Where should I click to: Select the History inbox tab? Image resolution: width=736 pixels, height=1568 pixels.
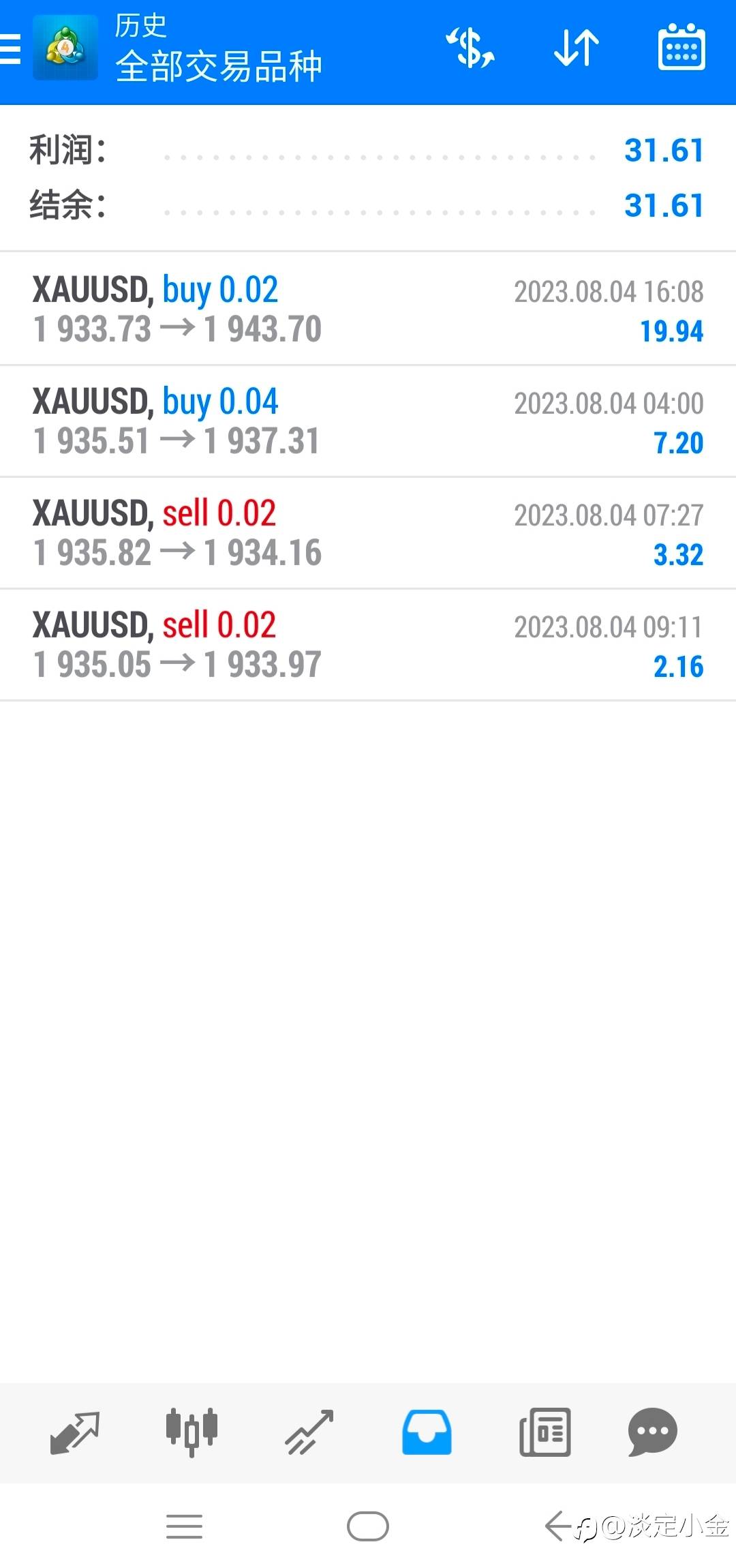pos(427,1432)
